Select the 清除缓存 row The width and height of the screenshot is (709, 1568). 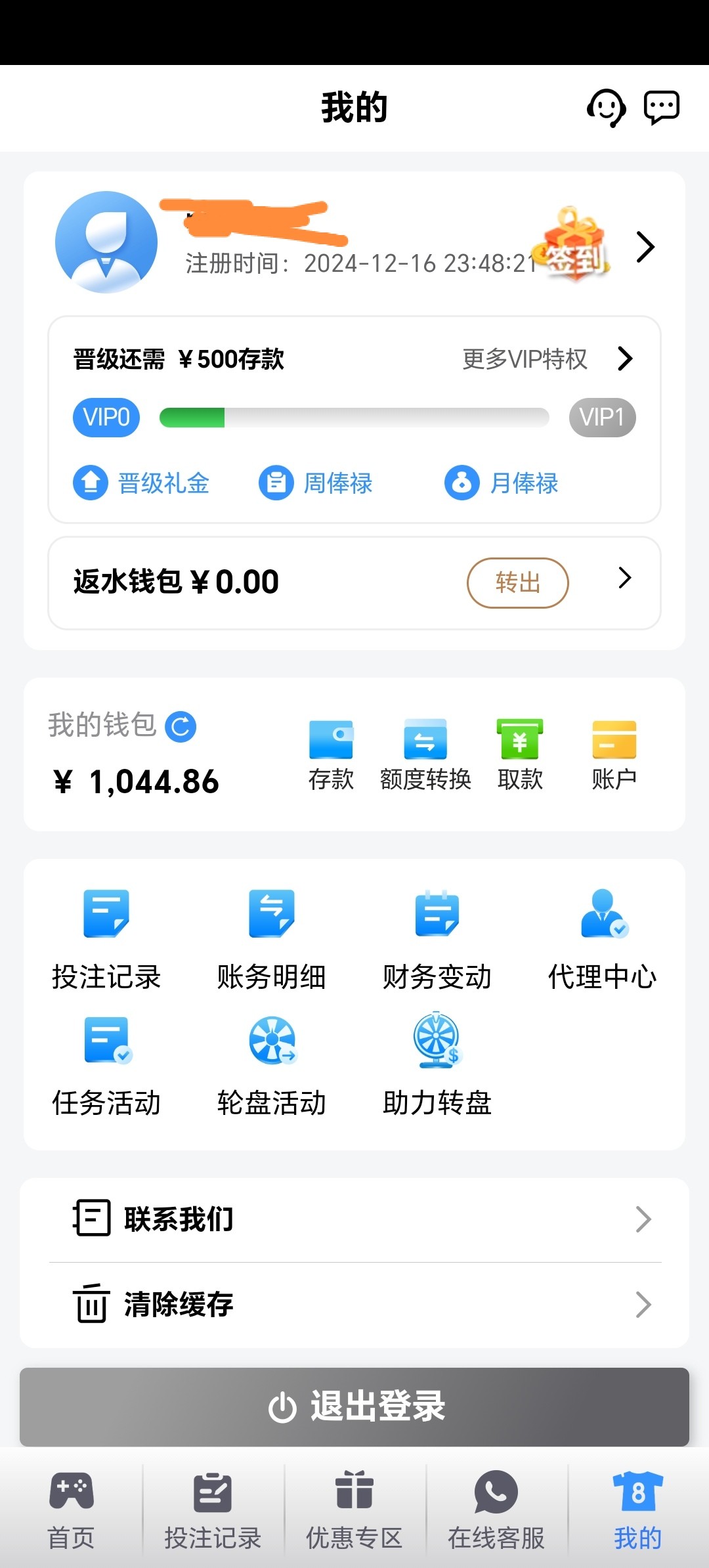coord(354,1305)
